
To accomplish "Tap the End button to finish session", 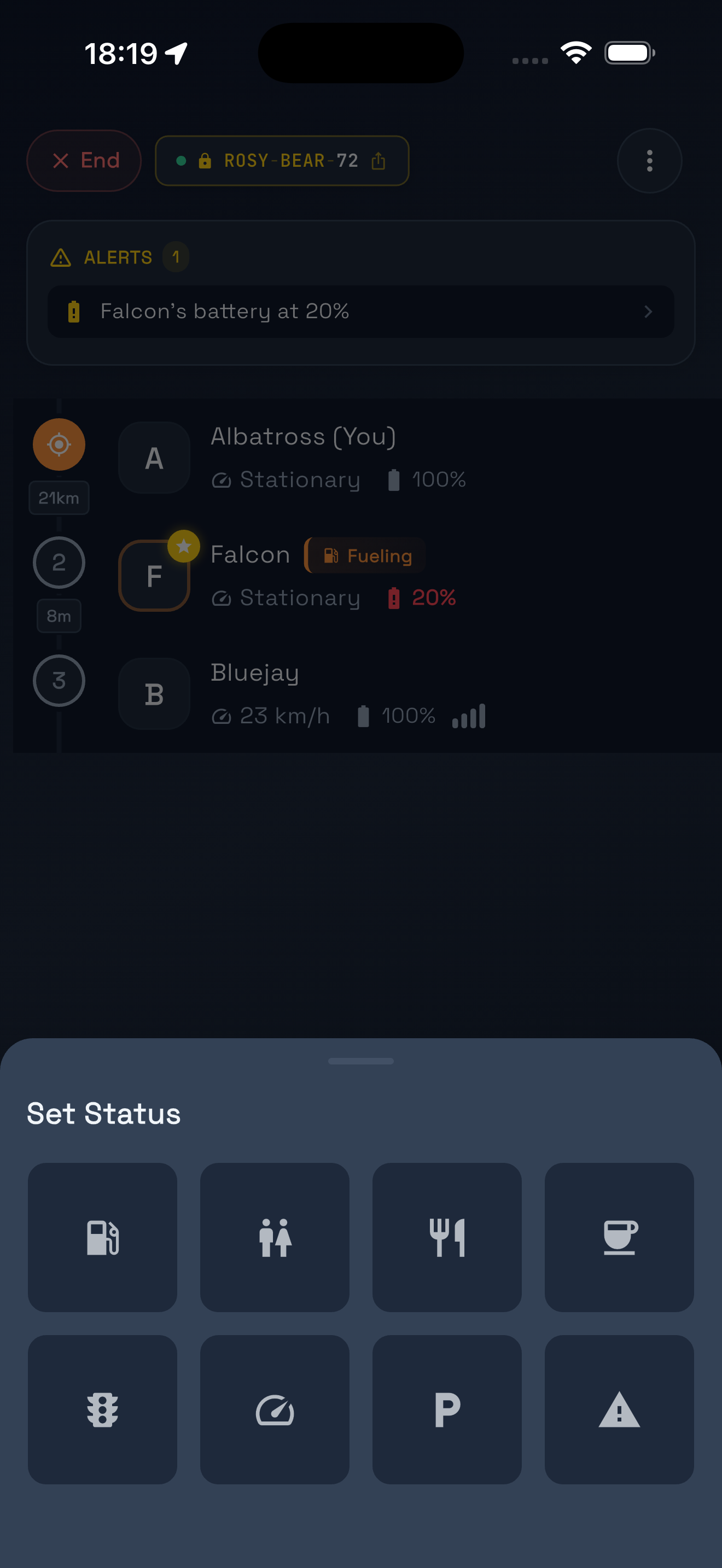I will tap(84, 161).
